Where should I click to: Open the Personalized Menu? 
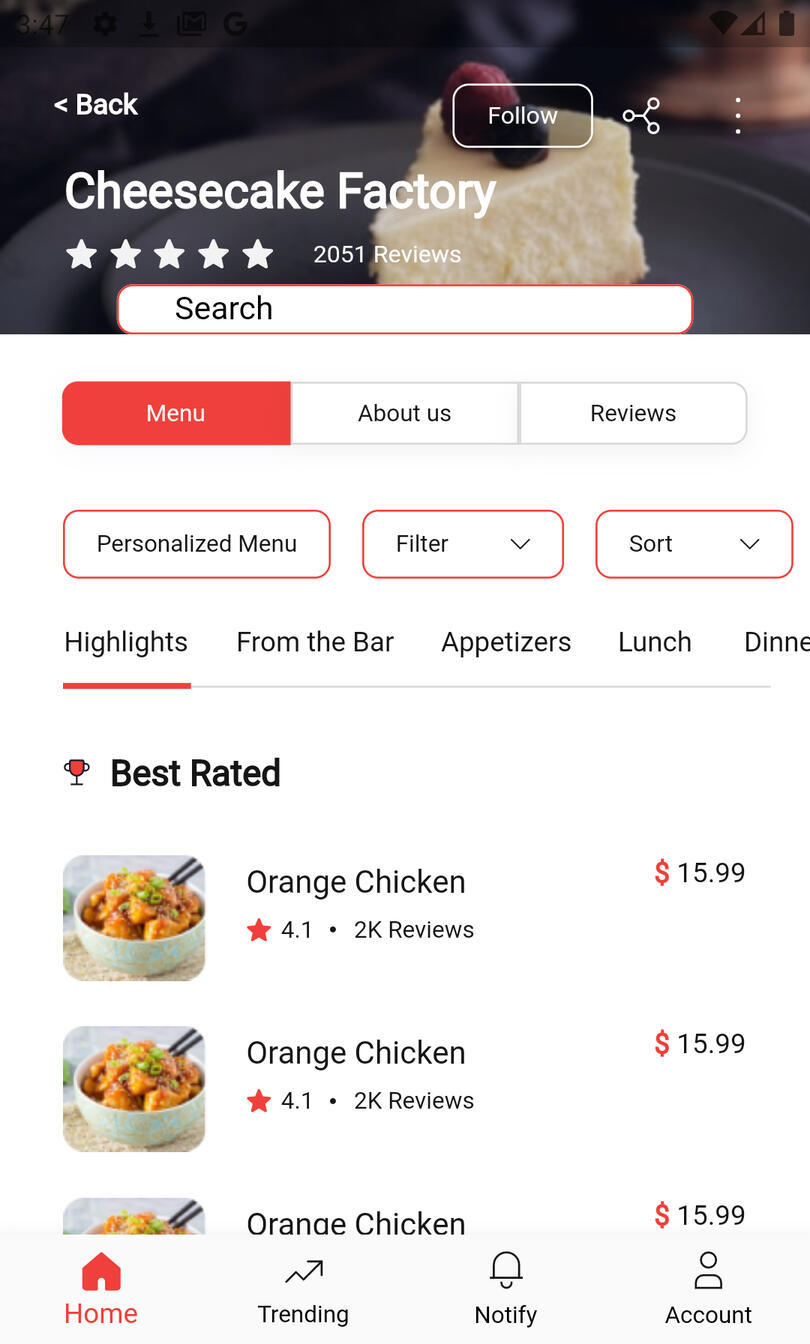[196, 544]
